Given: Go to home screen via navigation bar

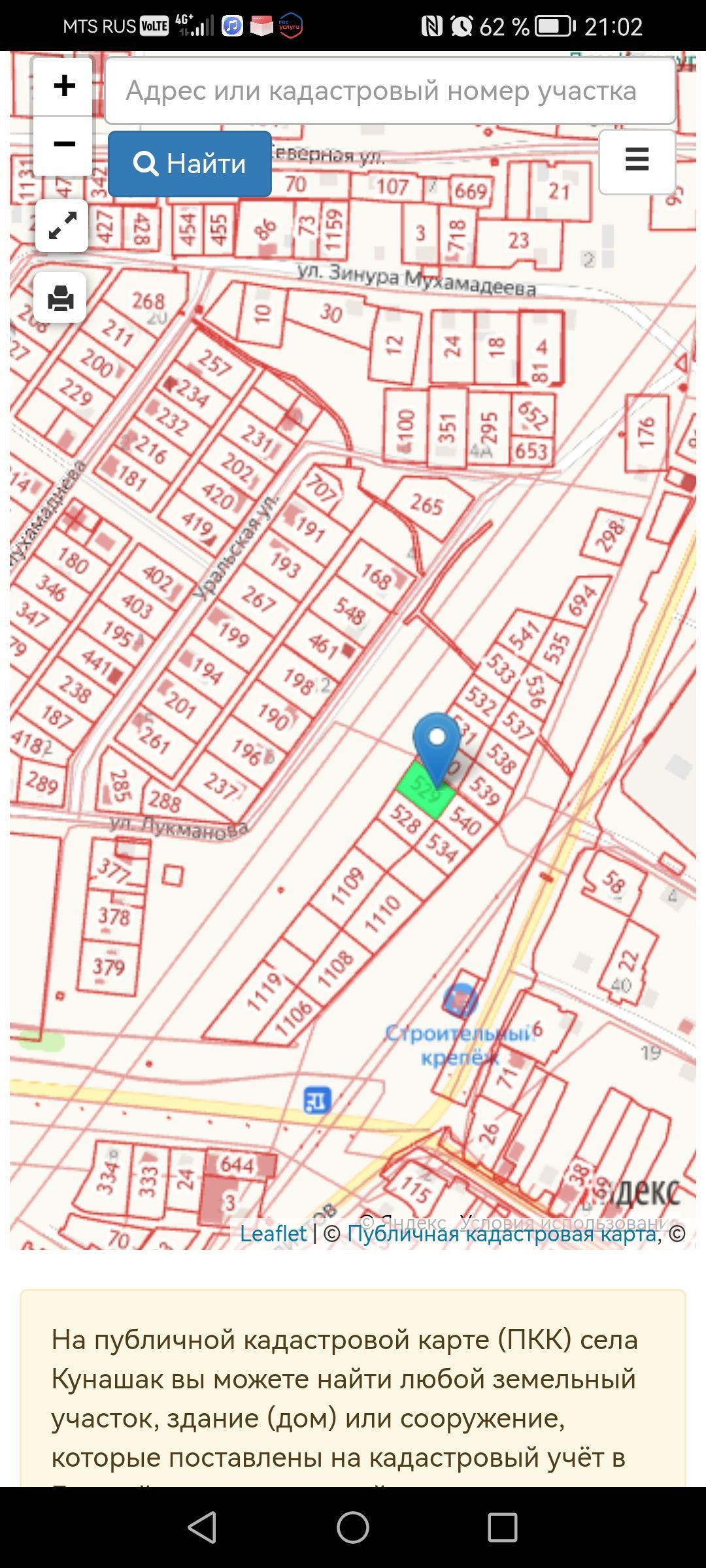Looking at the screenshot, I should tap(353, 1527).
